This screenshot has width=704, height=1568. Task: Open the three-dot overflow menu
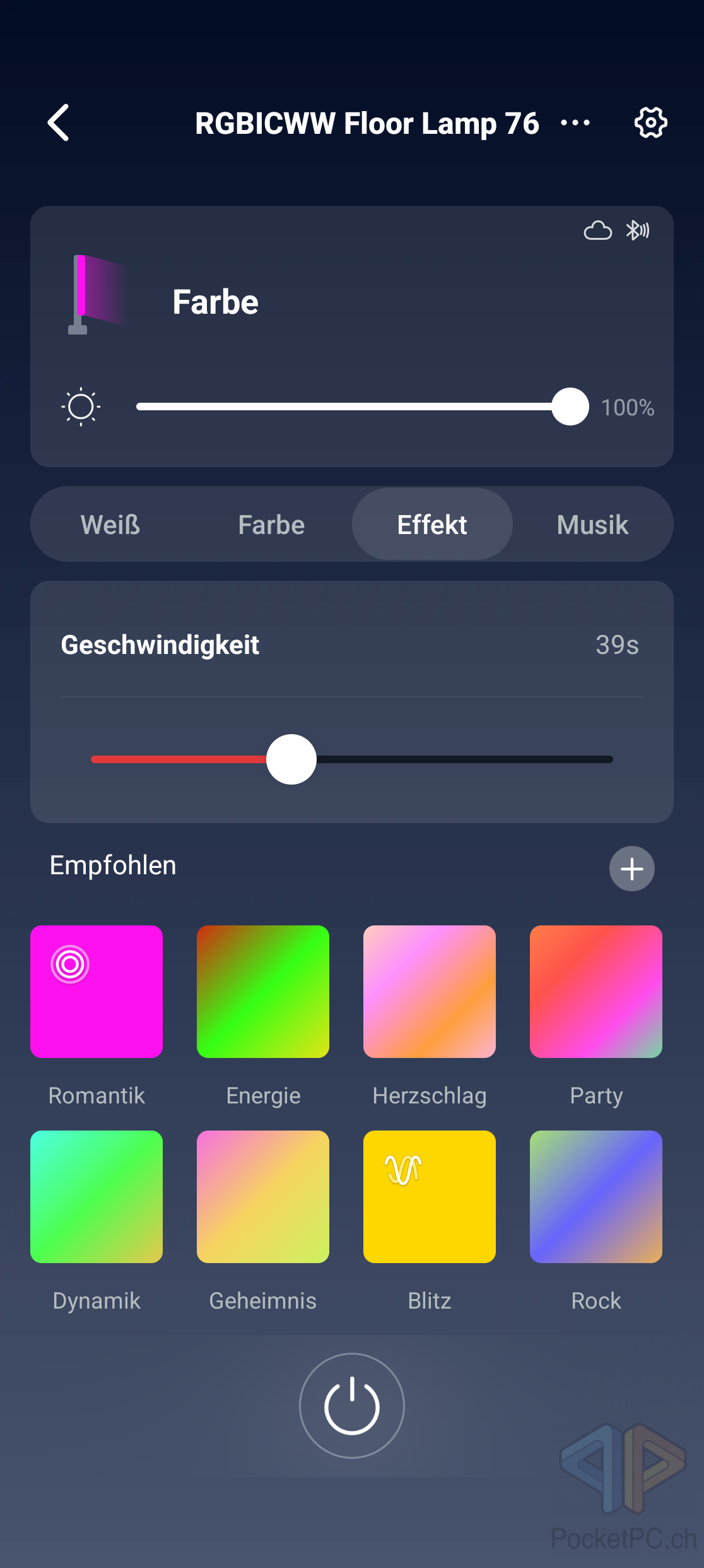pos(575,122)
